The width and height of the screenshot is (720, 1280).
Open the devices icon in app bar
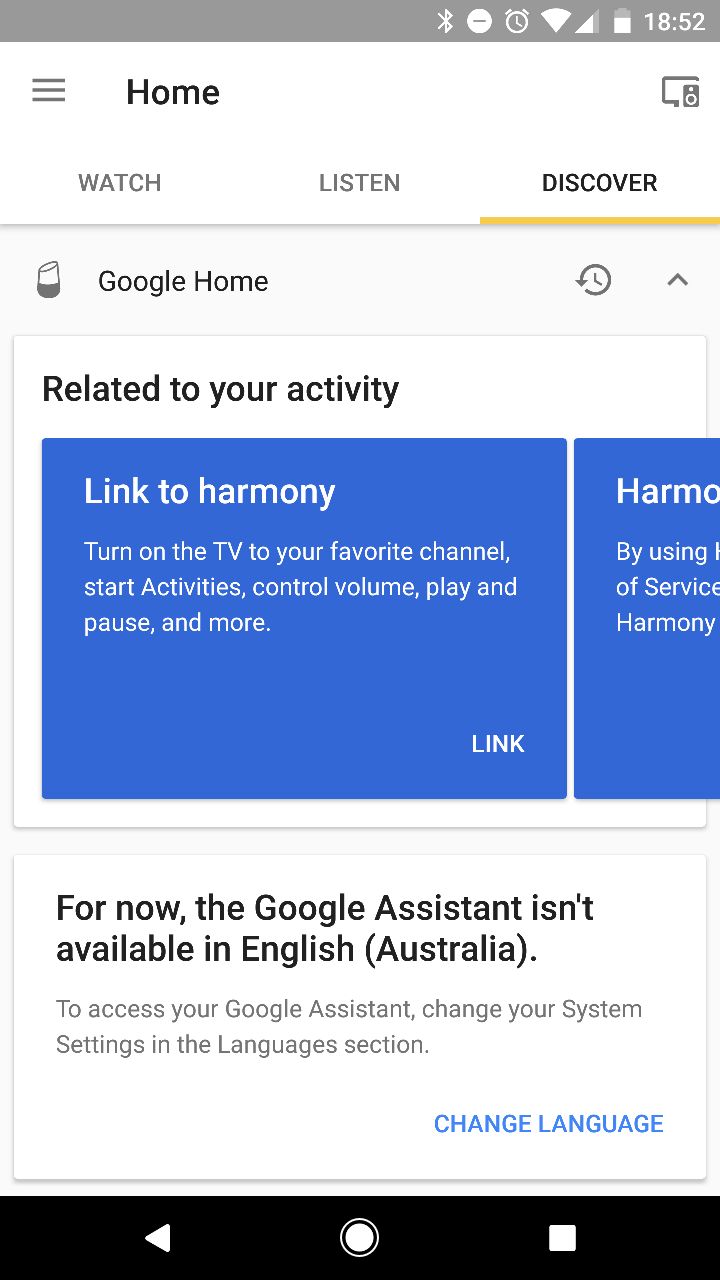680,92
